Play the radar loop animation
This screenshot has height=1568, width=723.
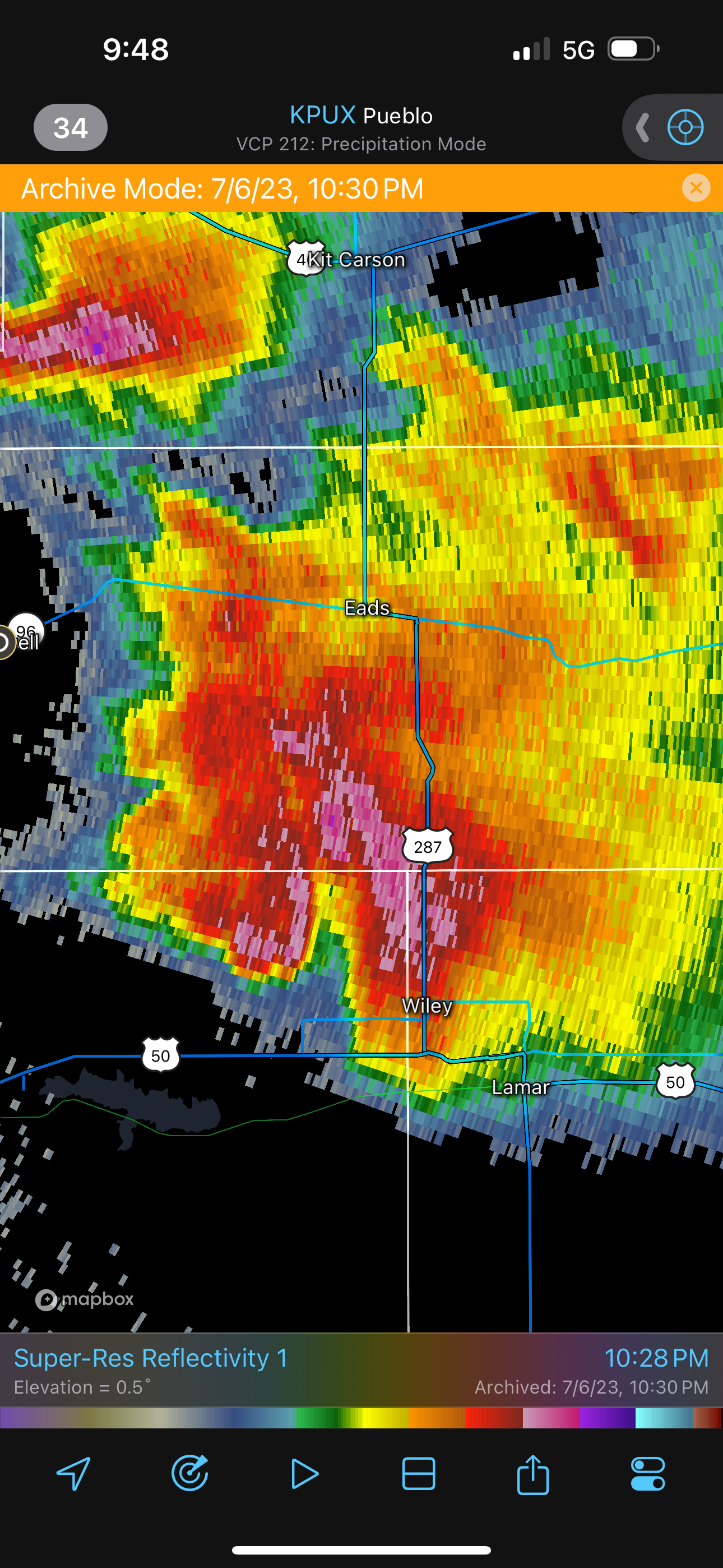[304, 1474]
